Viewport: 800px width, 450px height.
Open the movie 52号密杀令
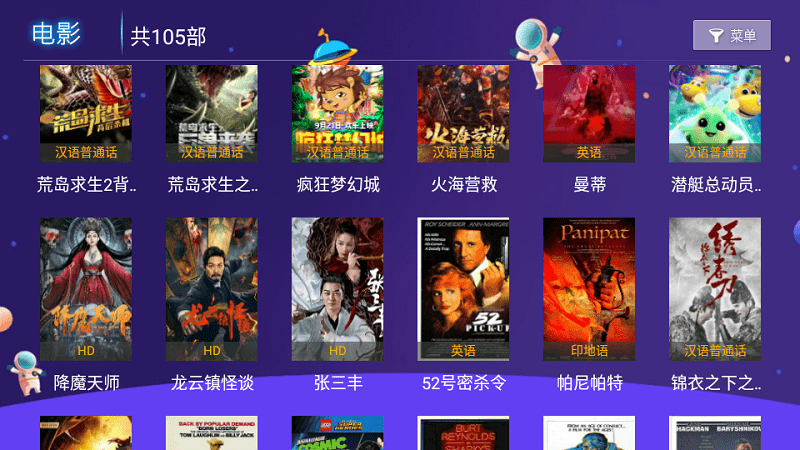pos(464,289)
